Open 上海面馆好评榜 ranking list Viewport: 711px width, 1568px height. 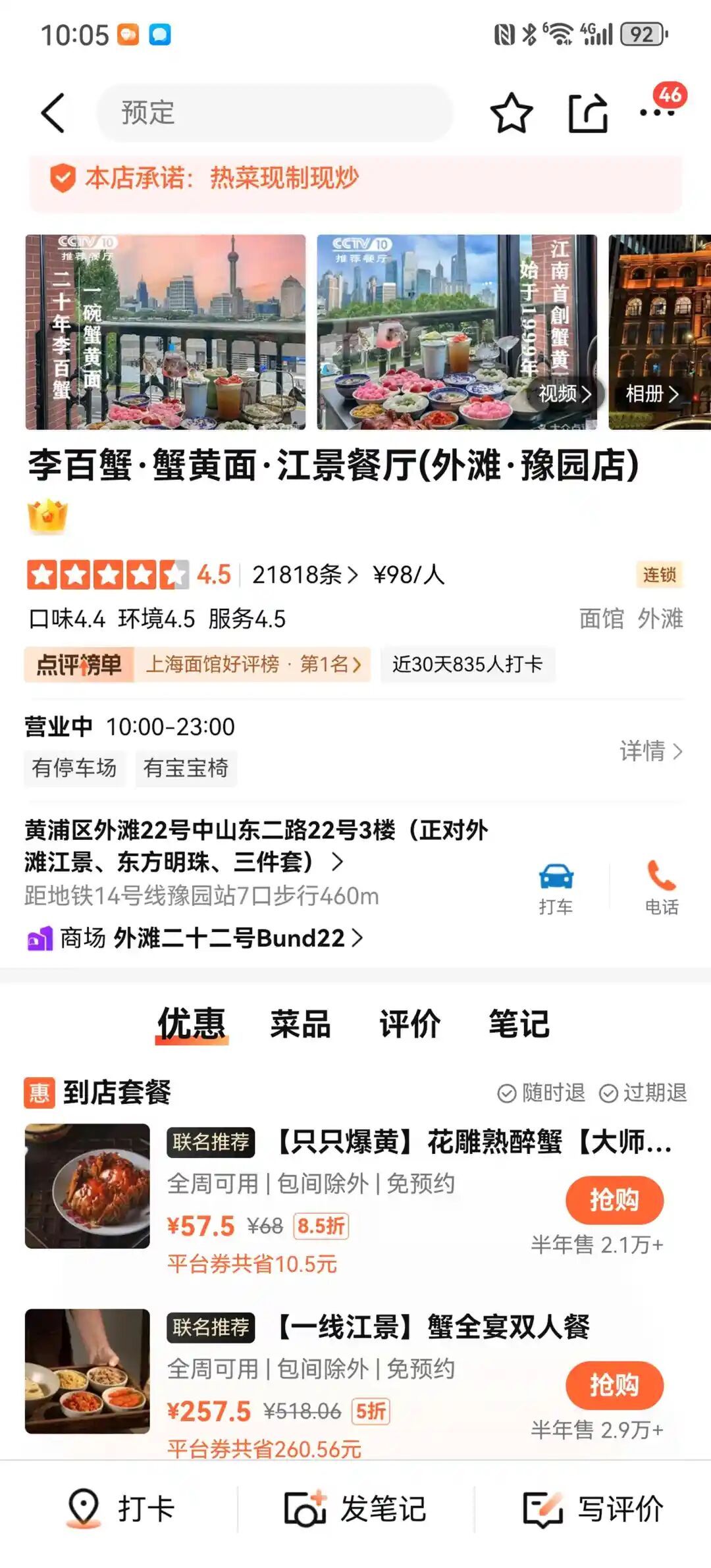(253, 664)
